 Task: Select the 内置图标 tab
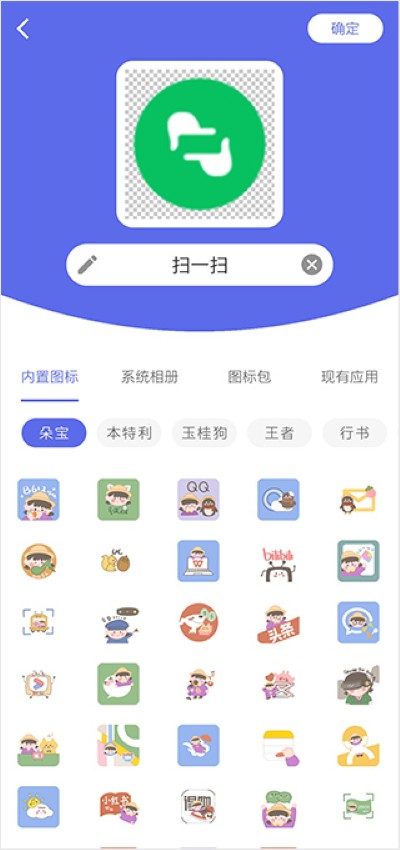click(x=50, y=377)
